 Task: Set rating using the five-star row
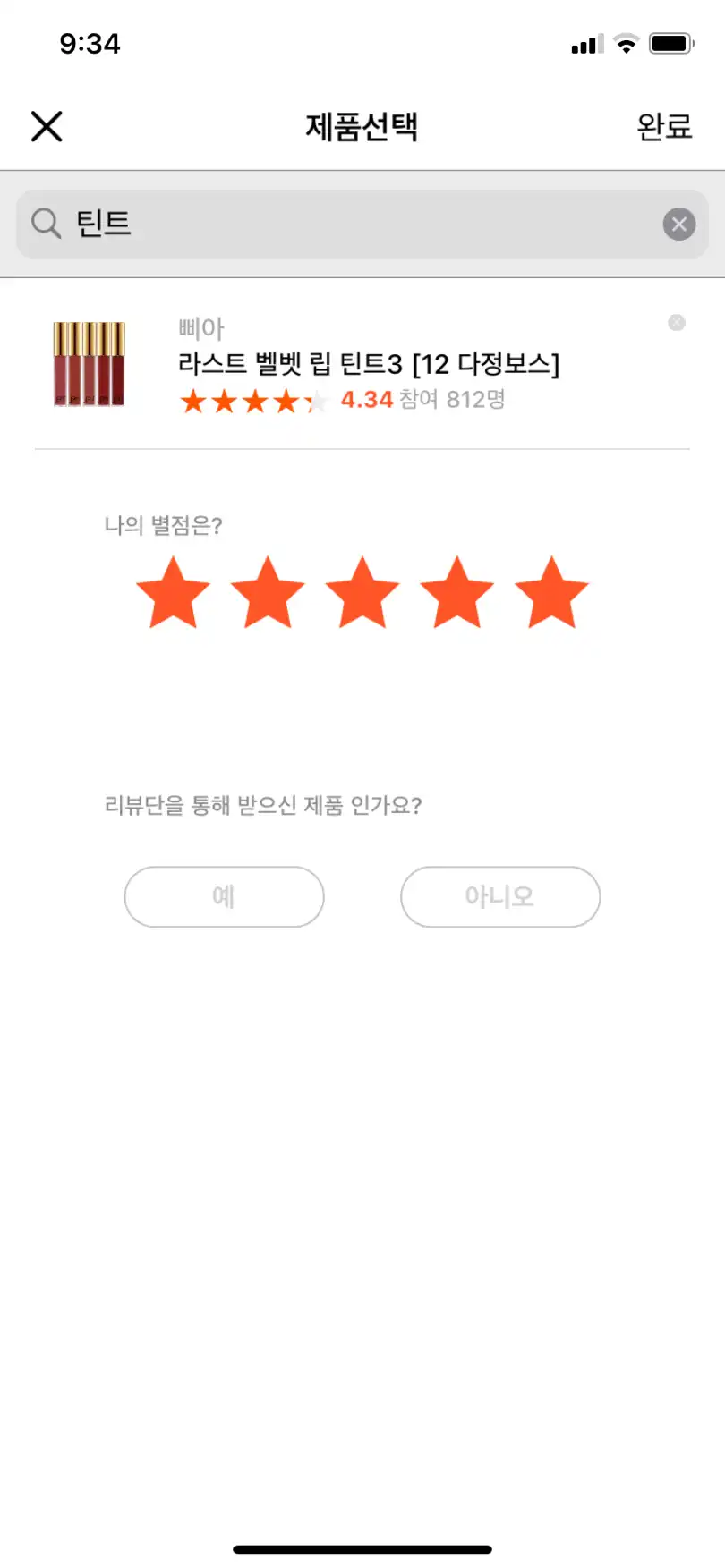362,591
